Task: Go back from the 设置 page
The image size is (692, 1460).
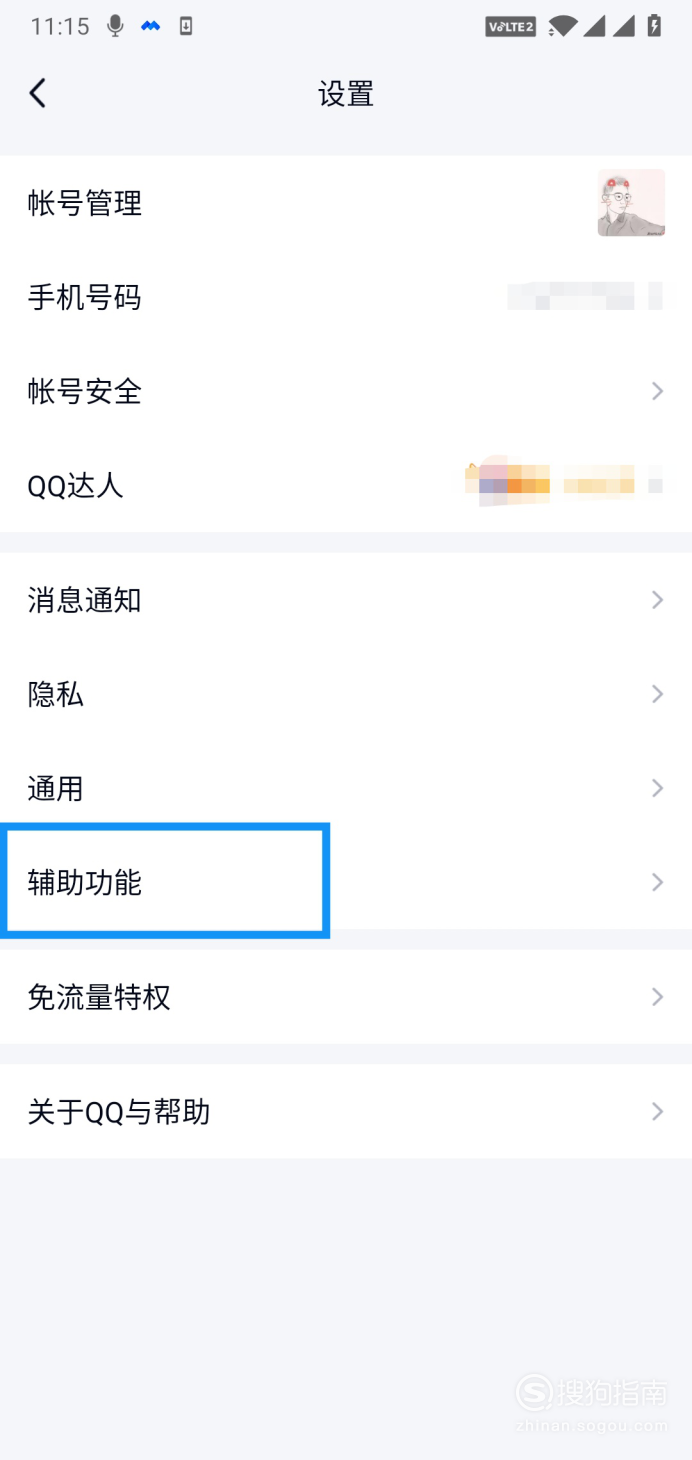Action: click(38, 94)
